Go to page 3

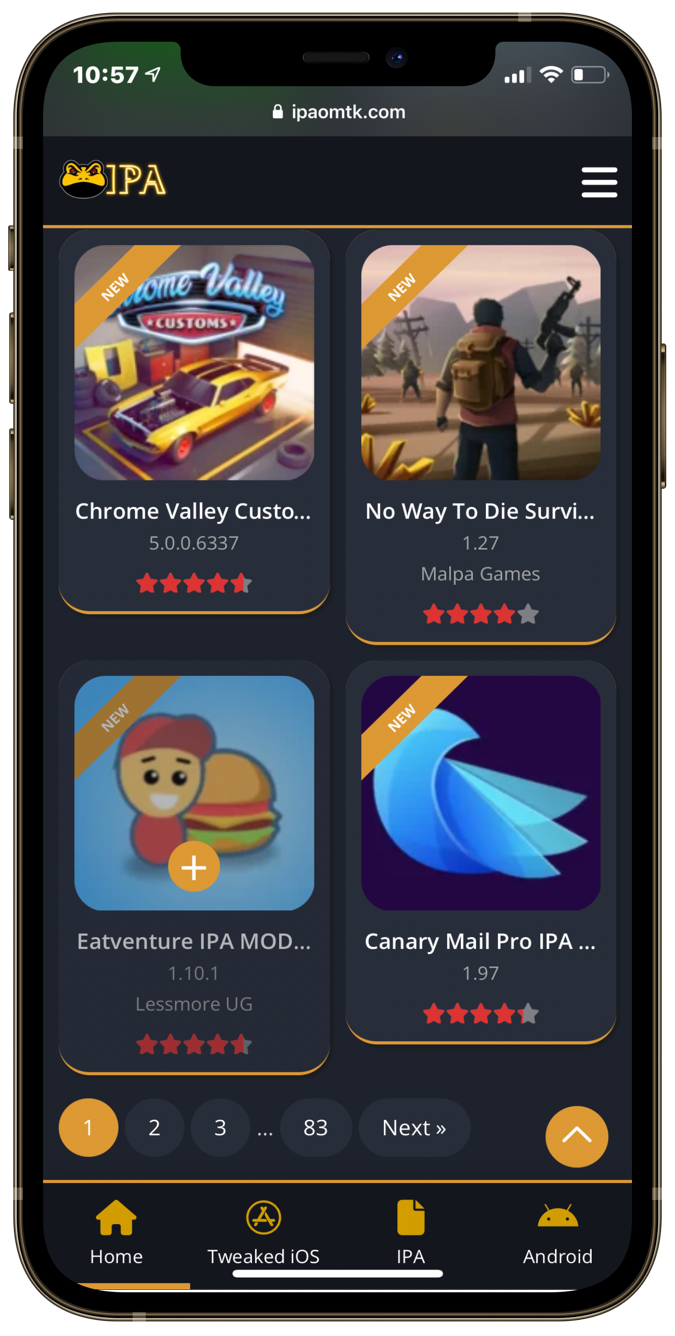220,1128
